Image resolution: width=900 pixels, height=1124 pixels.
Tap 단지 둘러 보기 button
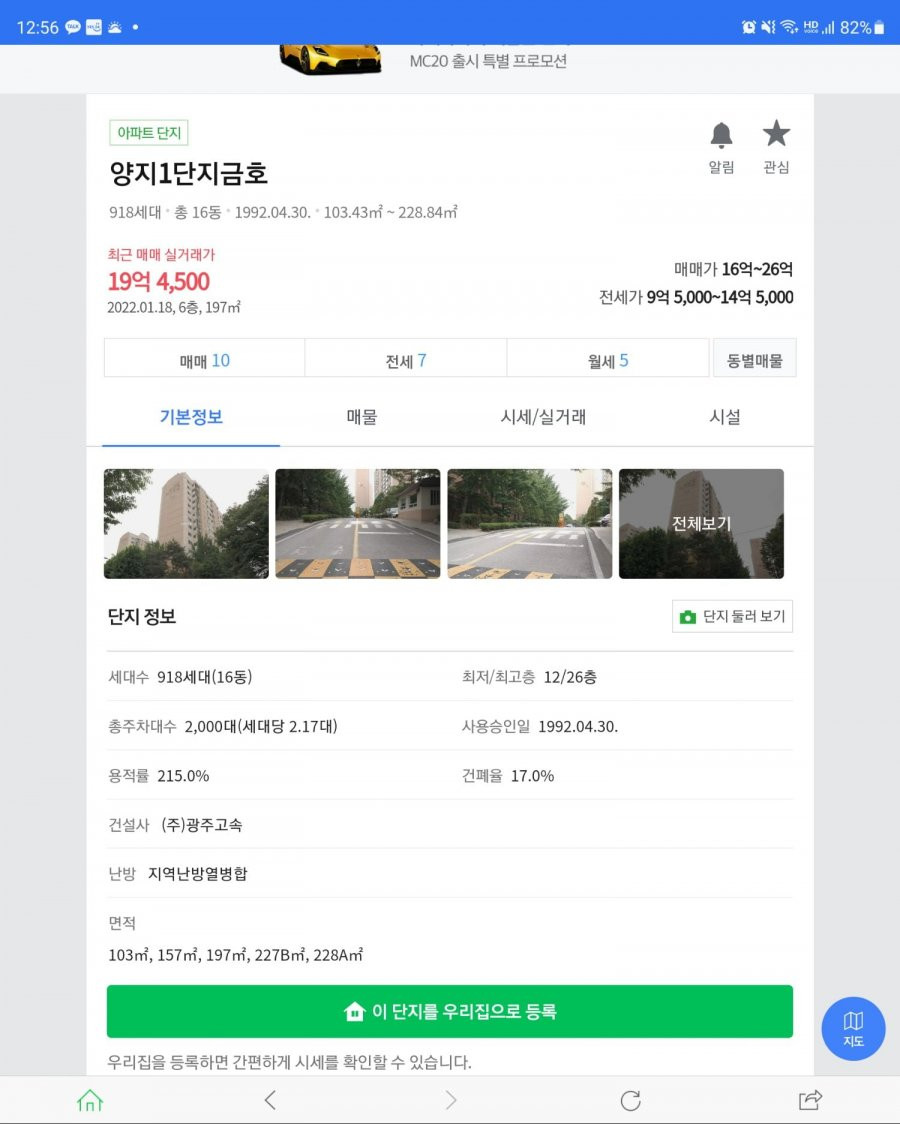coord(732,617)
